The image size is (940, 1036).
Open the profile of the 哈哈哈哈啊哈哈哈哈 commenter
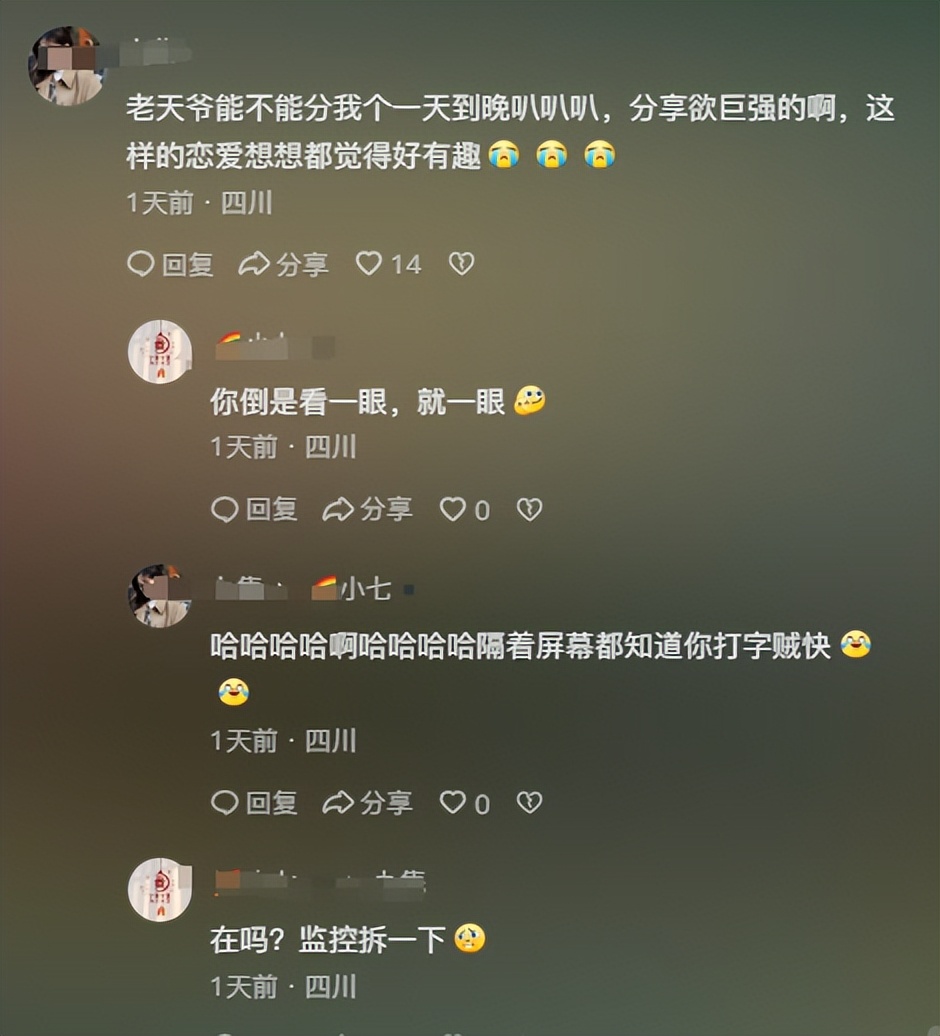pyautogui.click(x=160, y=596)
